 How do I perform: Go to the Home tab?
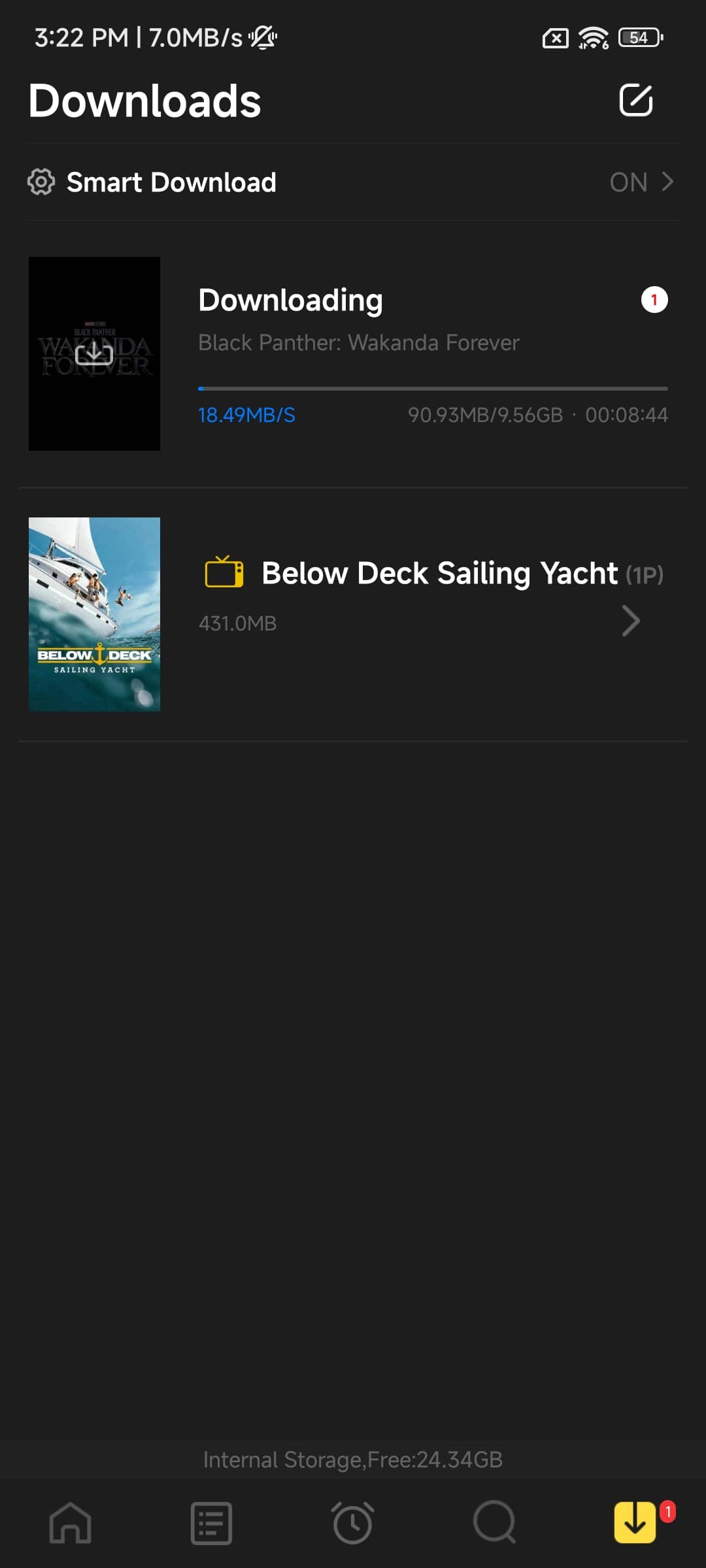pos(71,1523)
